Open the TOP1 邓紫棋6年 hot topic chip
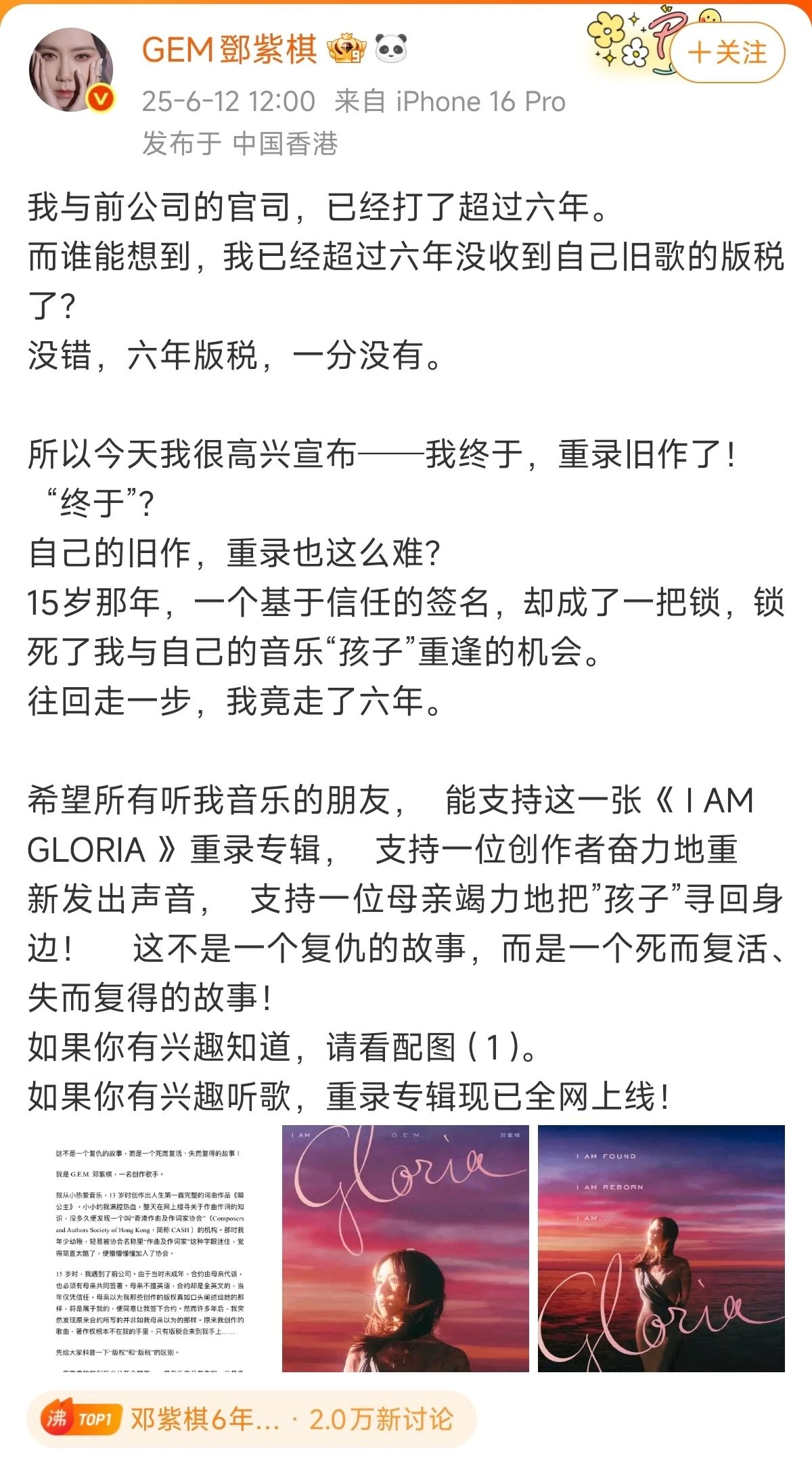 [252, 1419]
